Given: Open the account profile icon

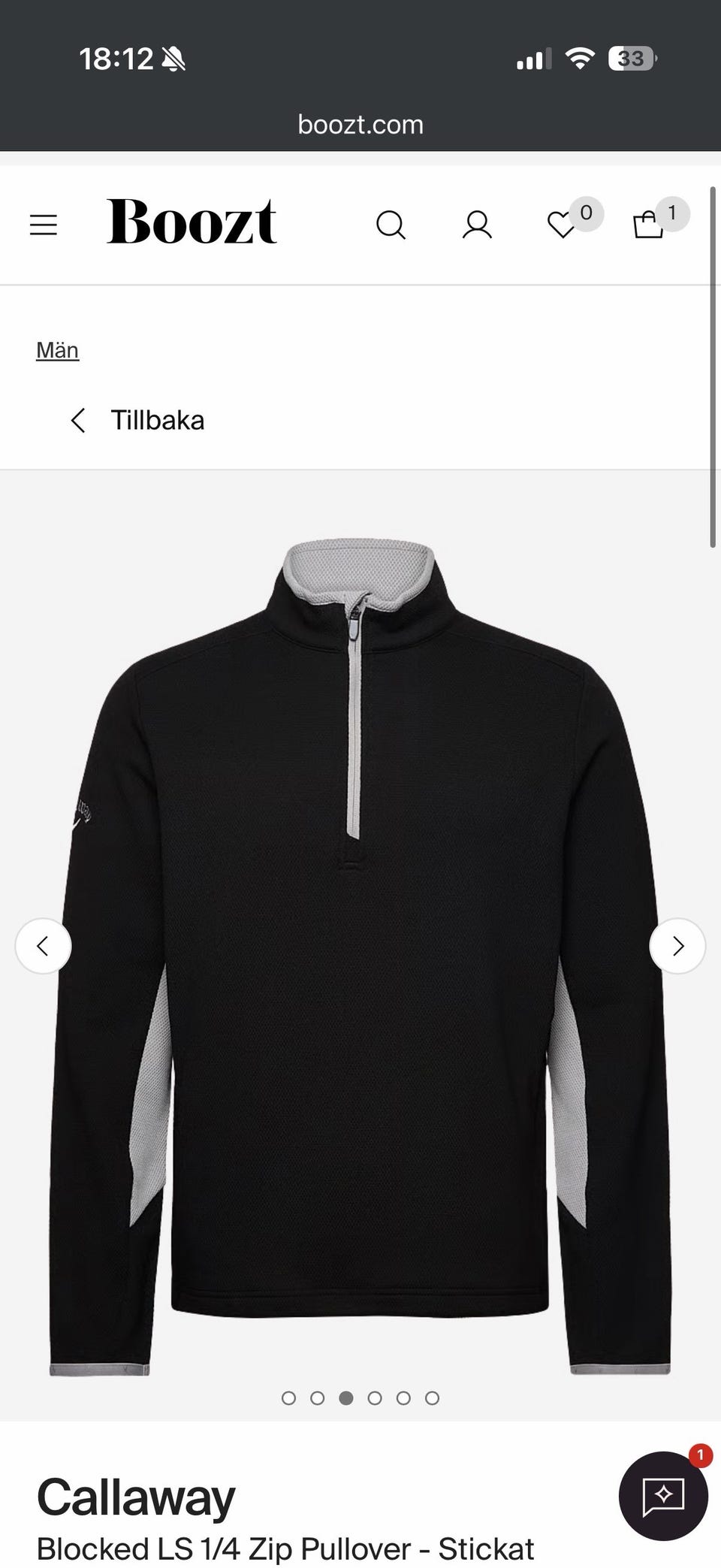Looking at the screenshot, I should pyautogui.click(x=477, y=225).
